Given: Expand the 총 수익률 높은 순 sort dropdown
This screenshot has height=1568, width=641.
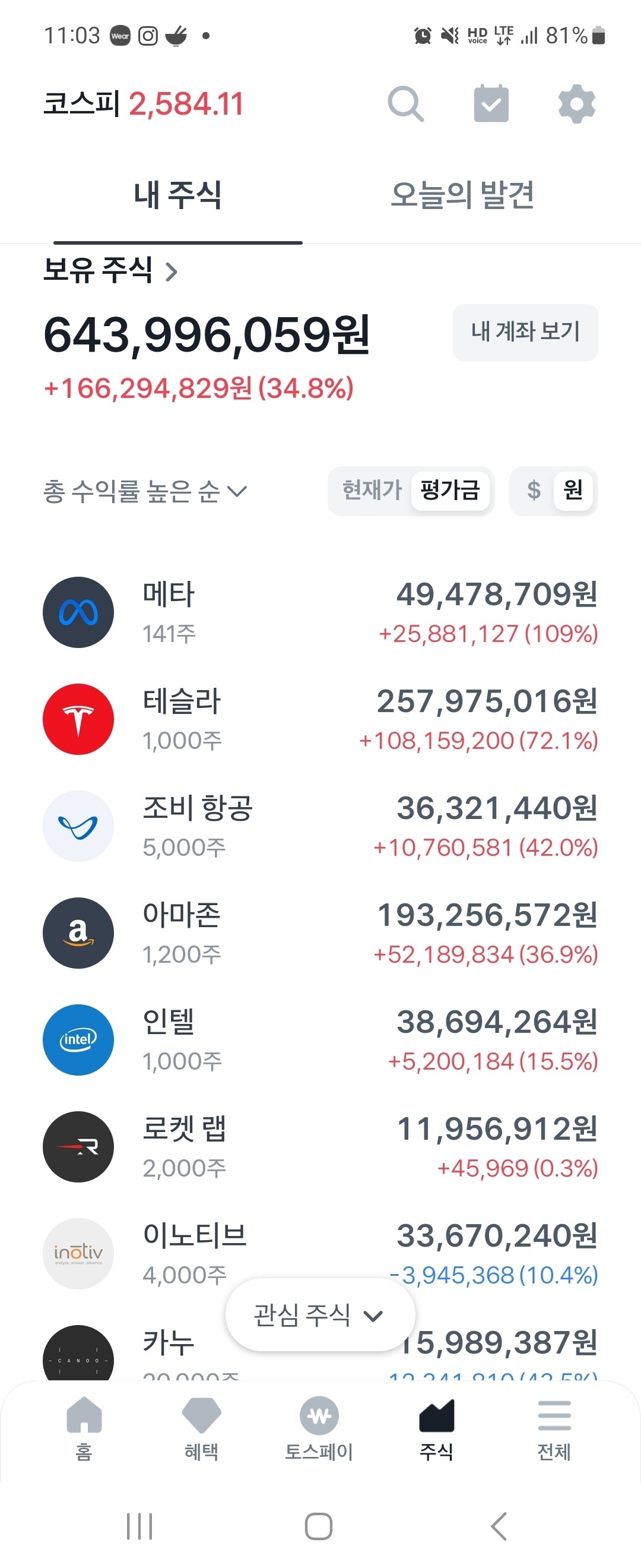Looking at the screenshot, I should (145, 491).
